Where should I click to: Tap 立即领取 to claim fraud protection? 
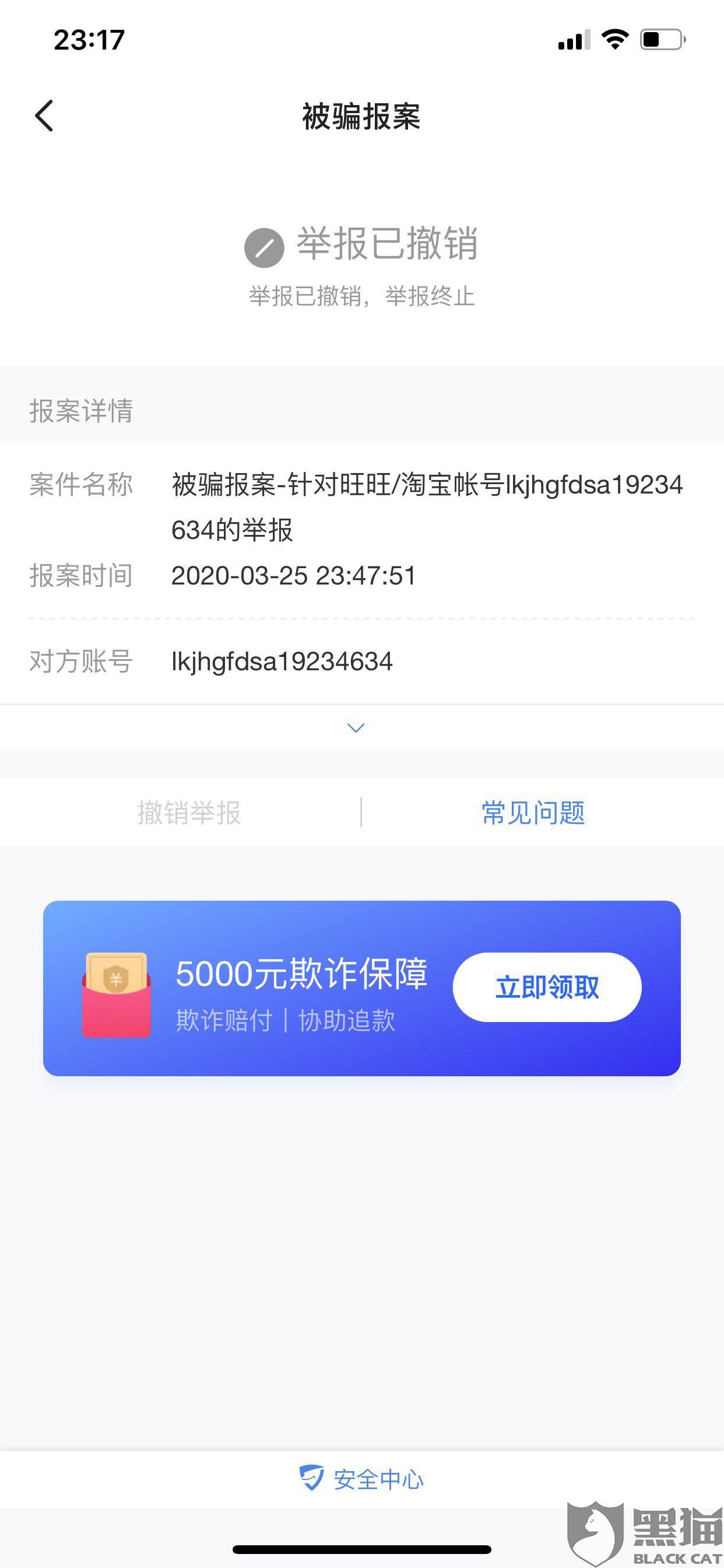coord(547,988)
